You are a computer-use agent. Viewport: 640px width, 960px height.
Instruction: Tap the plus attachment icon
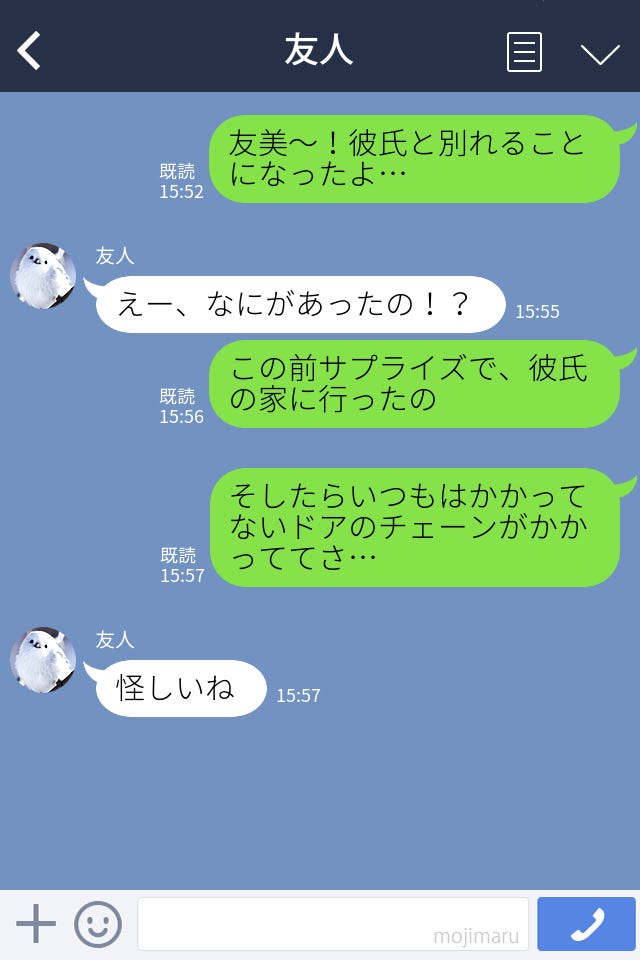tap(36, 923)
